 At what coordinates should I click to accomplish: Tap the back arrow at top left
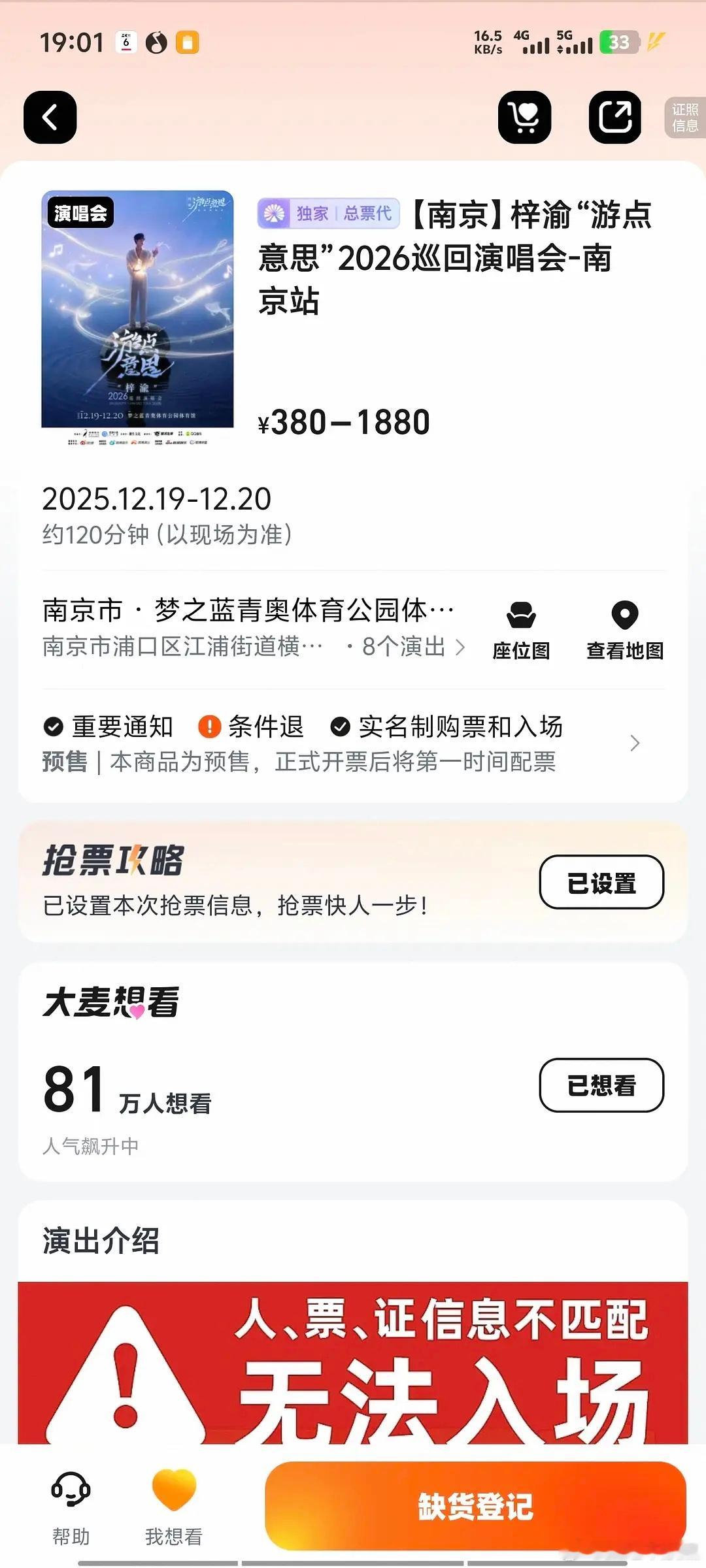point(50,118)
